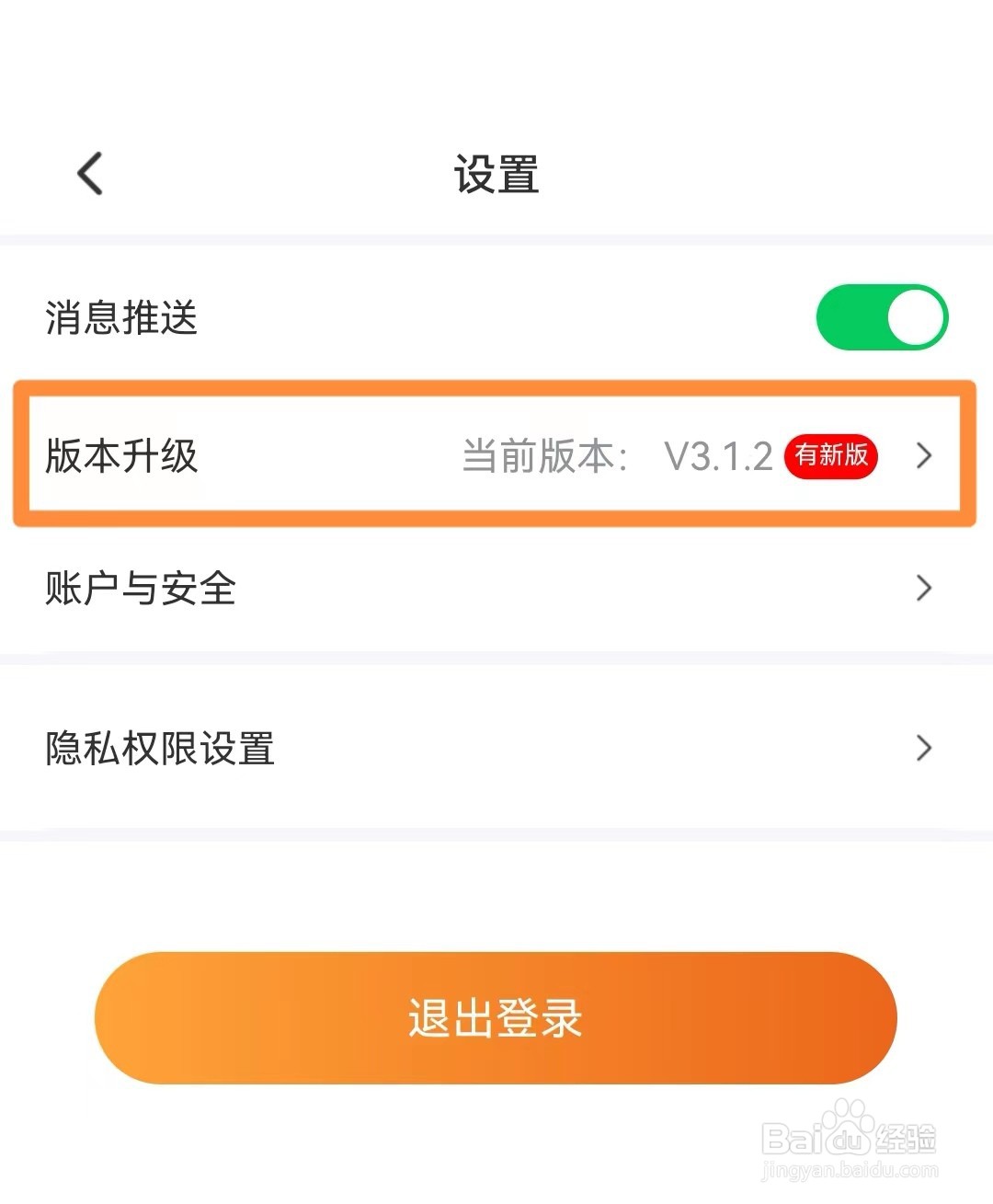Click the 设置 title text

(495, 174)
